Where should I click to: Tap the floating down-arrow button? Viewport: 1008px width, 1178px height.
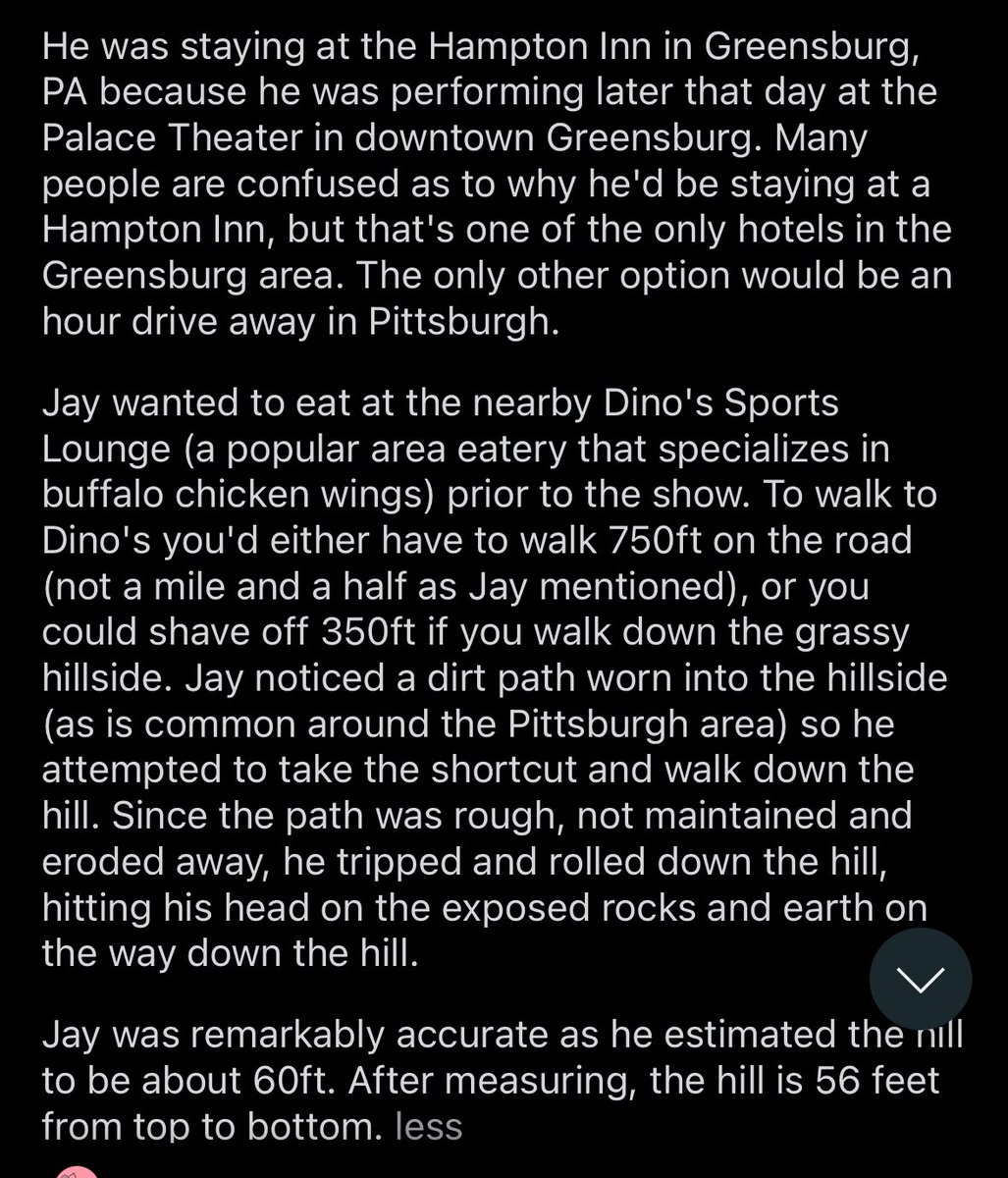920,979
